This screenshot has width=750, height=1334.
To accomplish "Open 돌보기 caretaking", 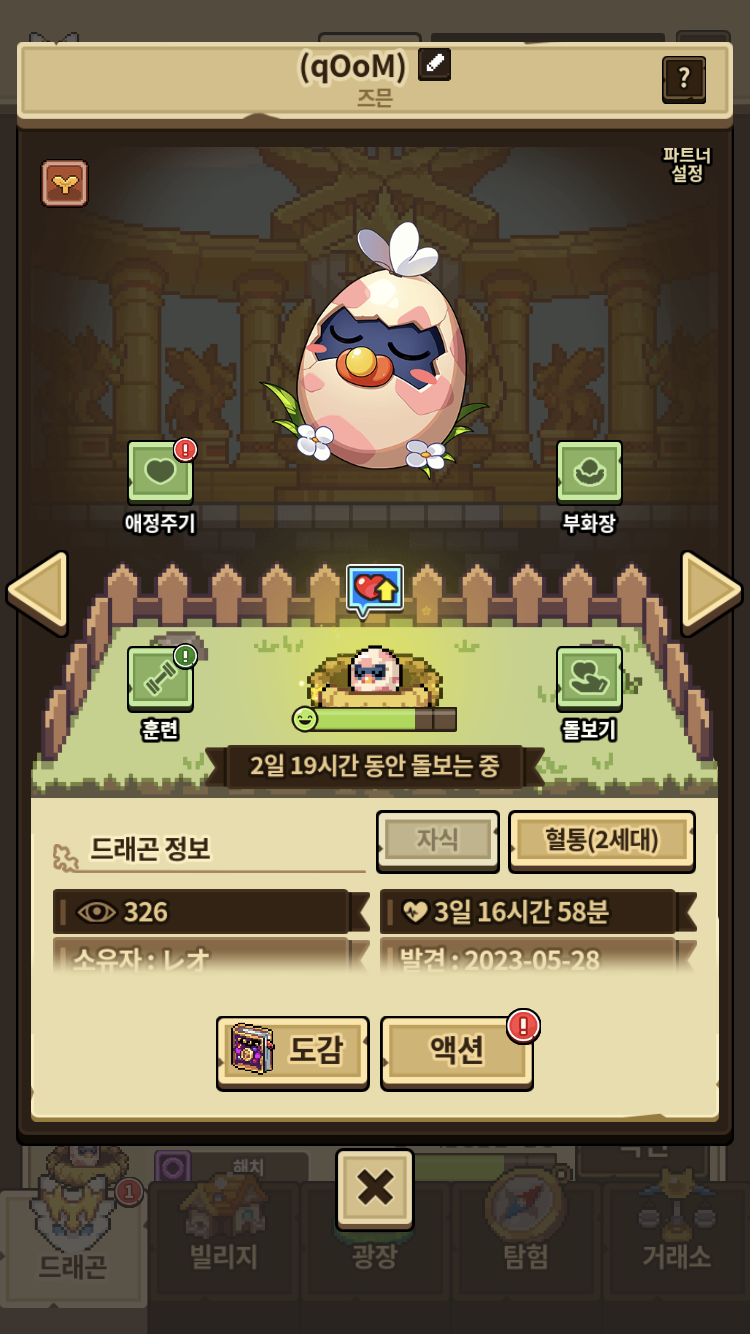I will (589, 692).
